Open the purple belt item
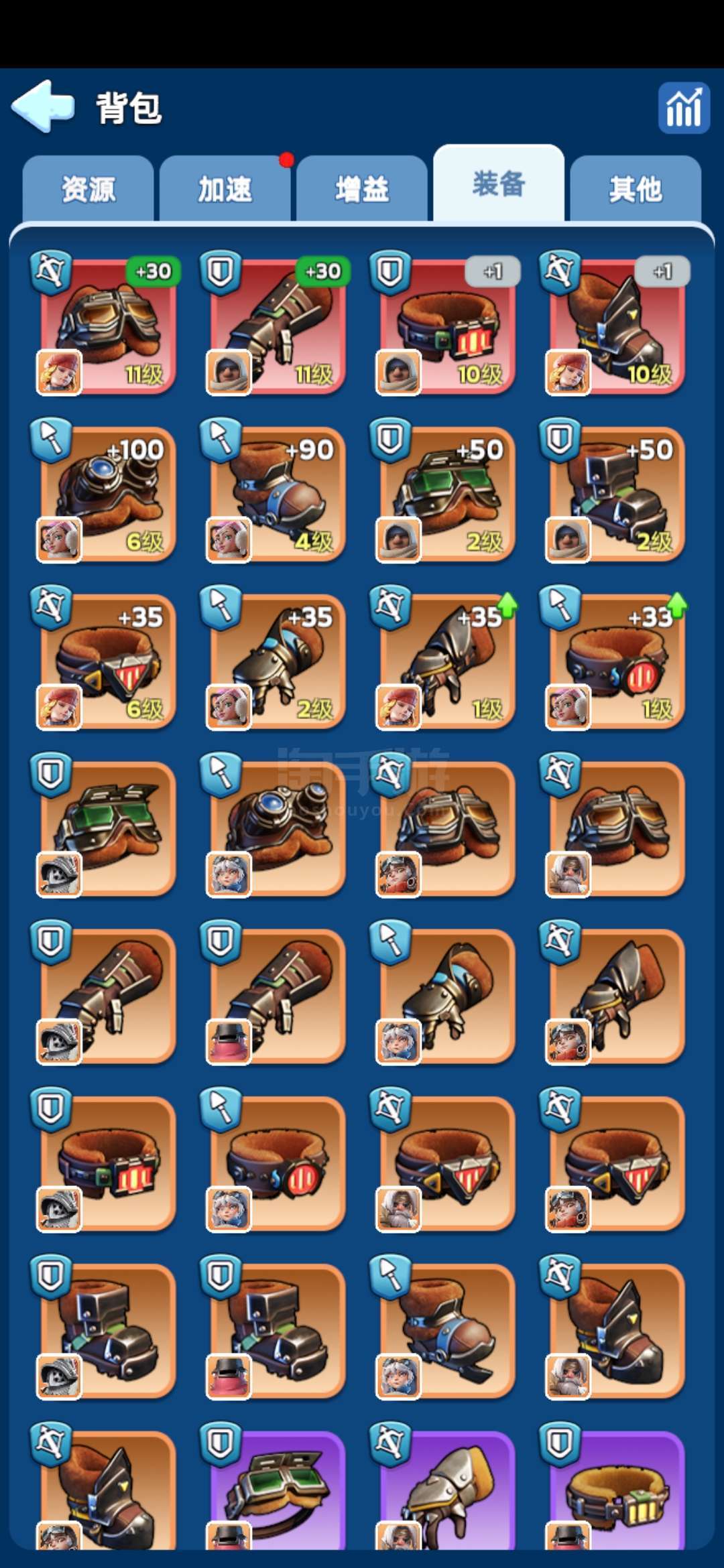724x1568 pixels. click(x=617, y=1491)
